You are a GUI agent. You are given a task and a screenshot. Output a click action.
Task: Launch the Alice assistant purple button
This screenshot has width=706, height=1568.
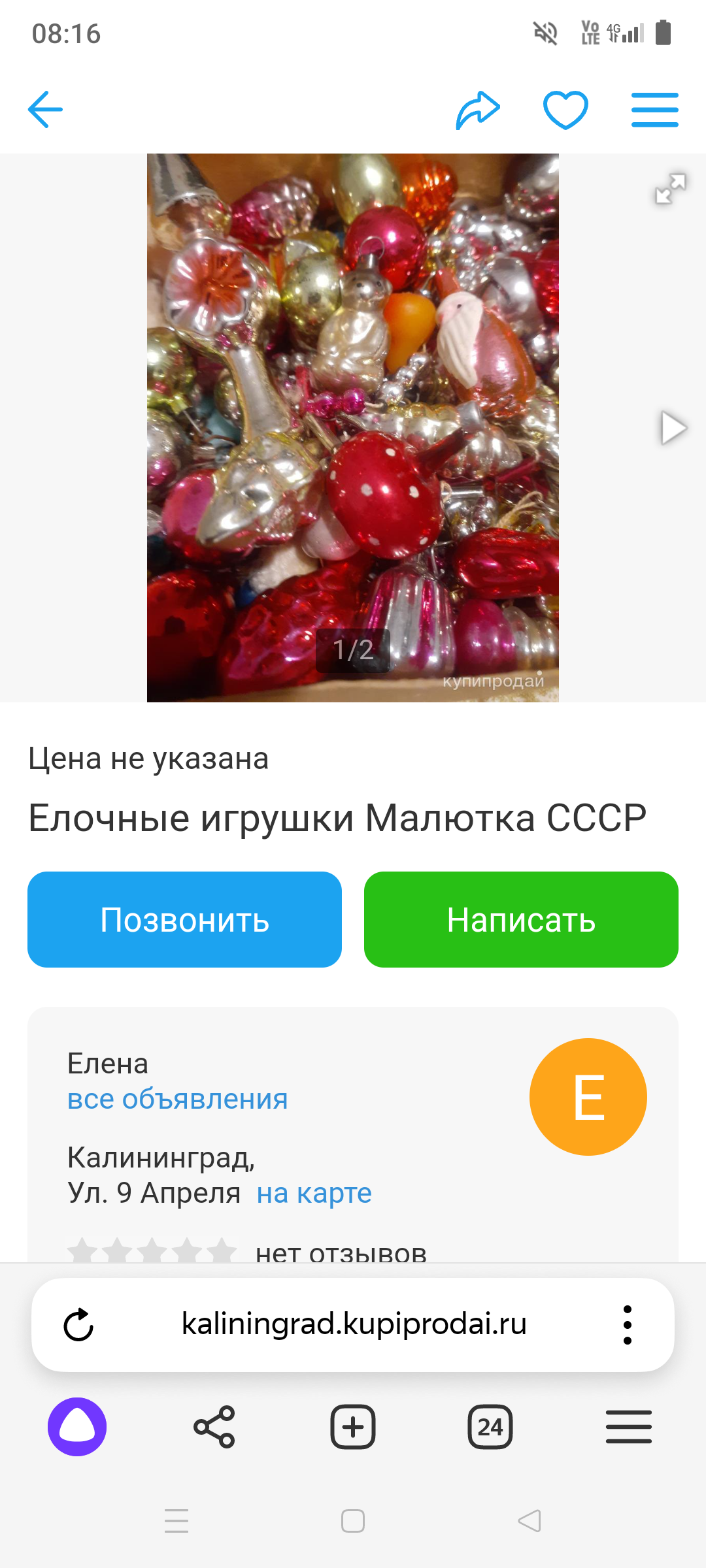click(x=77, y=1427)
